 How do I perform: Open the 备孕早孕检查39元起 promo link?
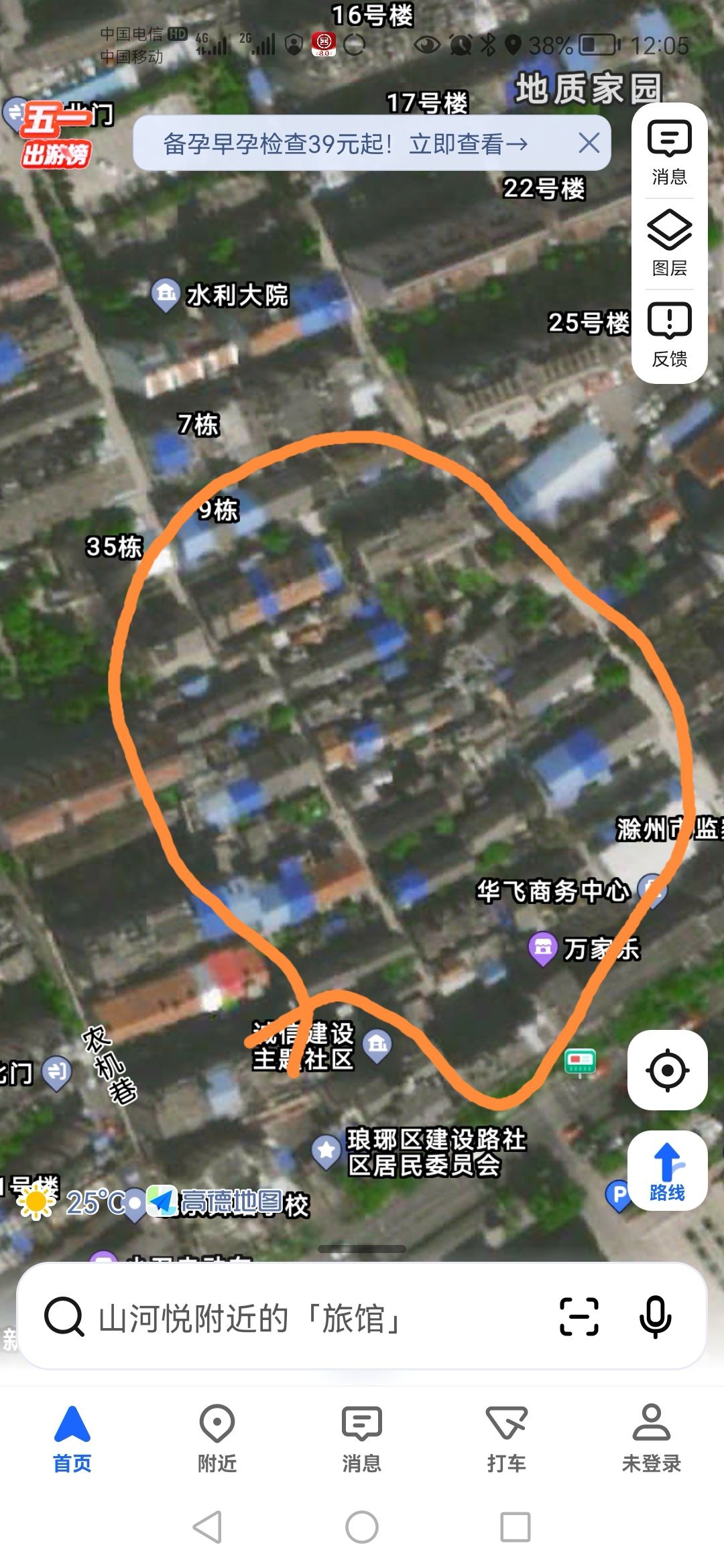point(345,143)
